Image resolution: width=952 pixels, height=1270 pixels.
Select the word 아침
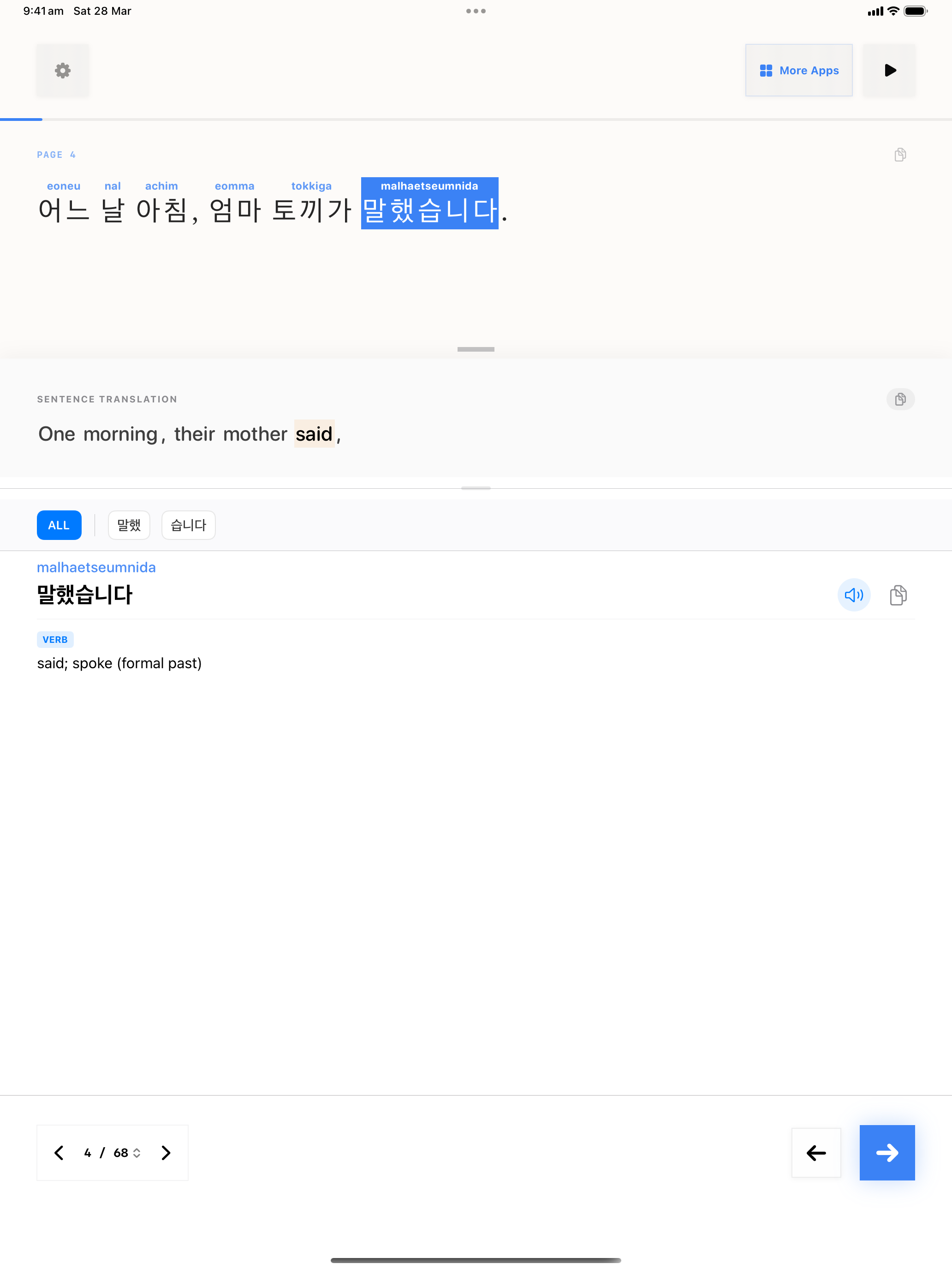161,210
